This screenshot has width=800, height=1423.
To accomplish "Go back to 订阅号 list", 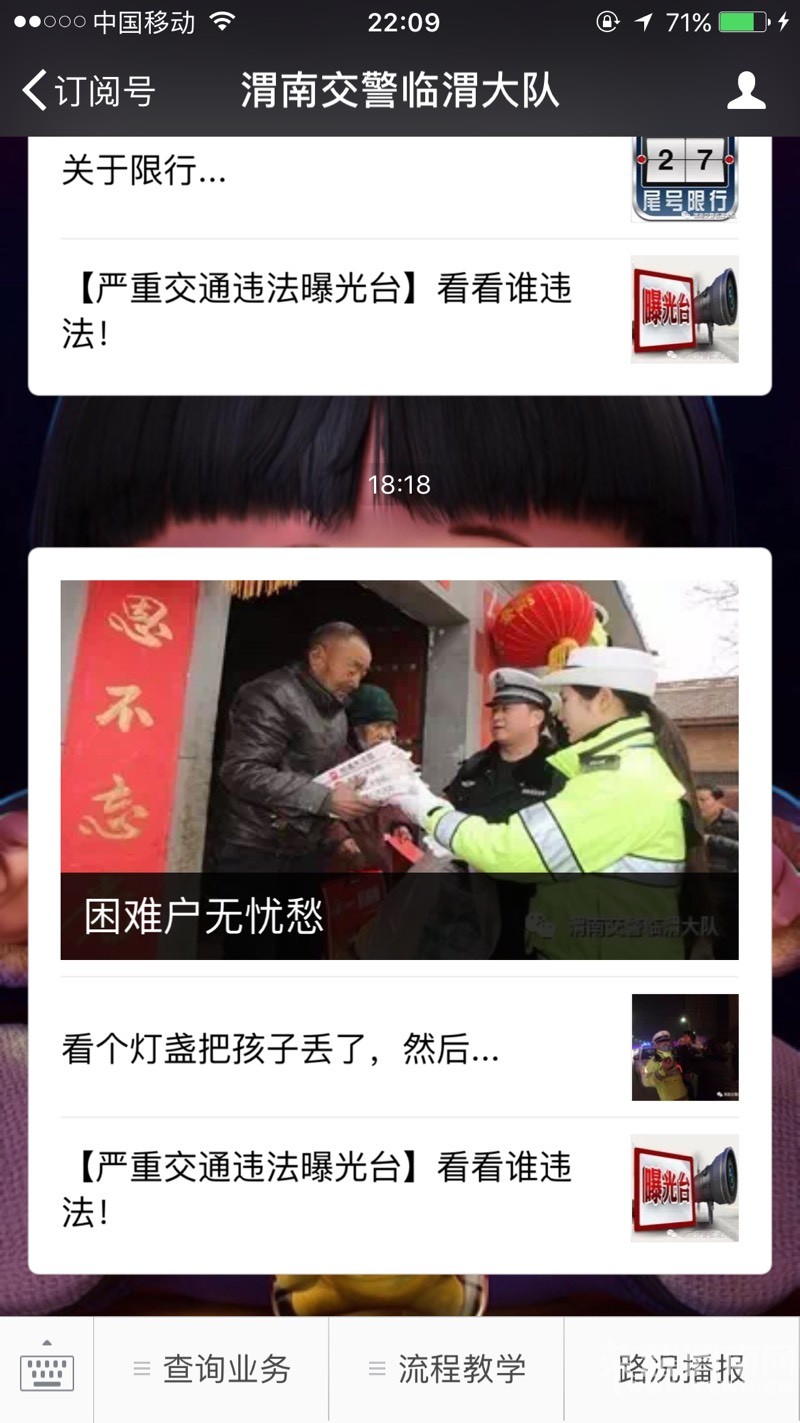I will coord(88,91).
